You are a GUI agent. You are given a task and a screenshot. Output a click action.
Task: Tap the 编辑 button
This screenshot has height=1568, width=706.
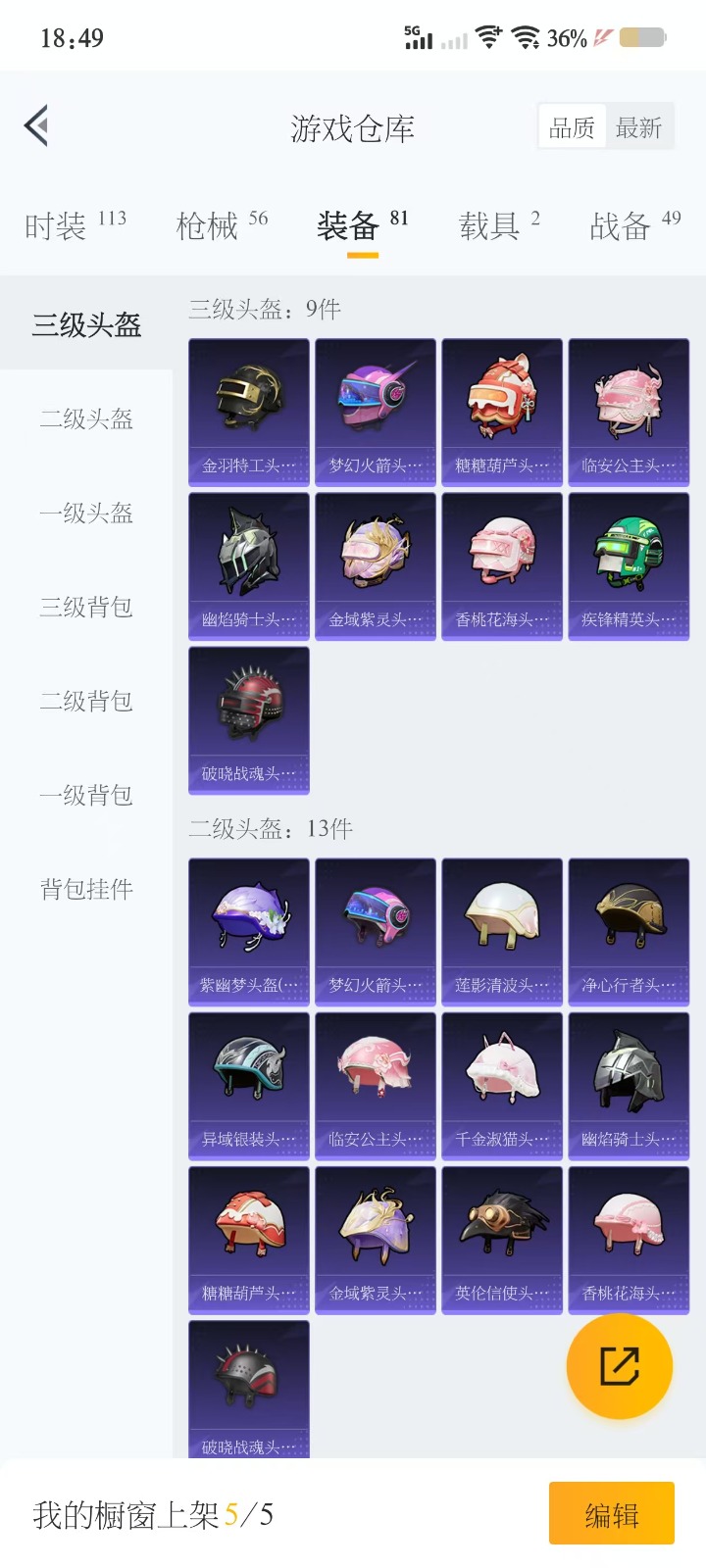pos(611,1515)
